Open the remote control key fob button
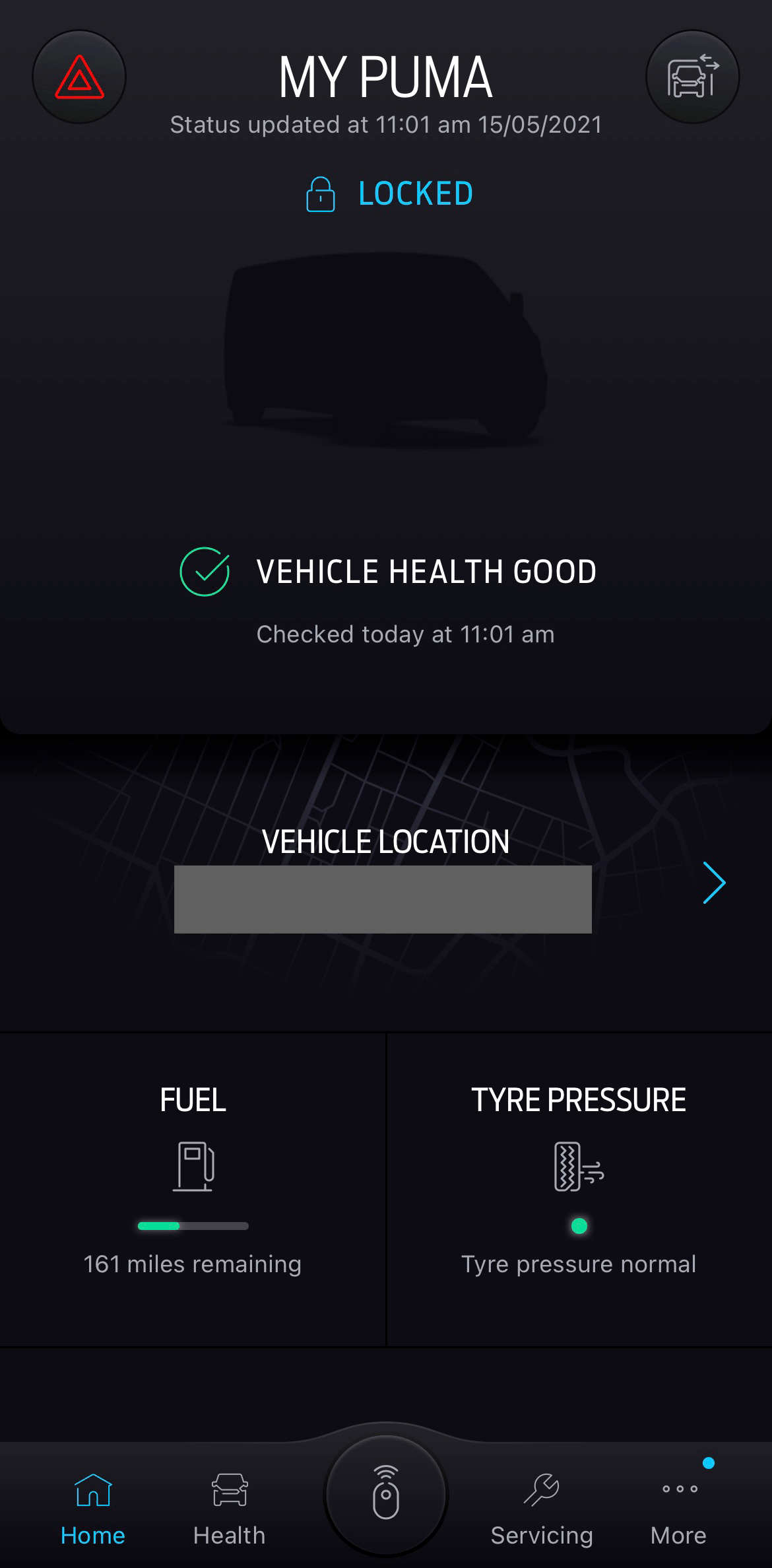Screen dimensions: 772x1568 point(386,1494)
